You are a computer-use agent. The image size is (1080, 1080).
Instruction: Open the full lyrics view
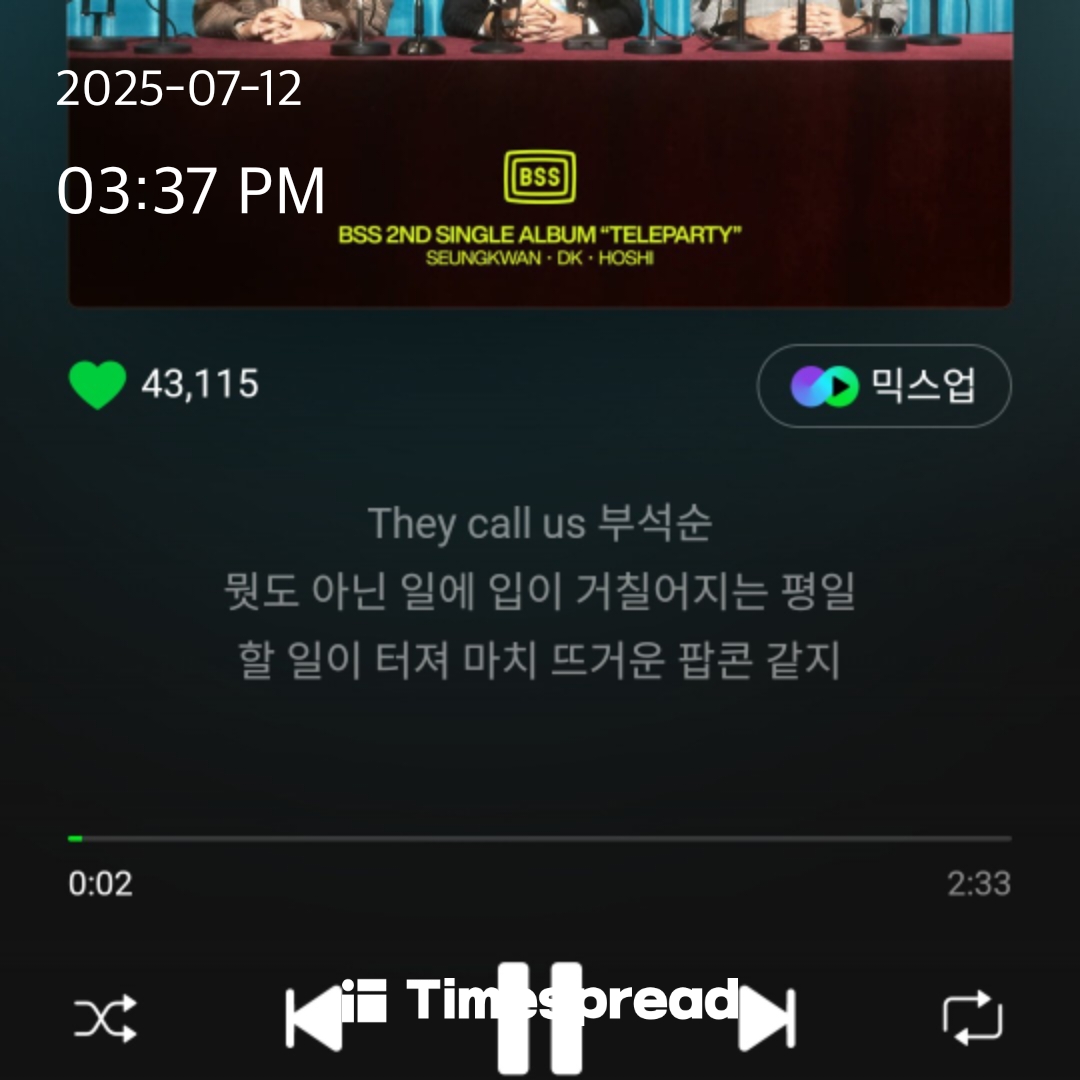540,592
